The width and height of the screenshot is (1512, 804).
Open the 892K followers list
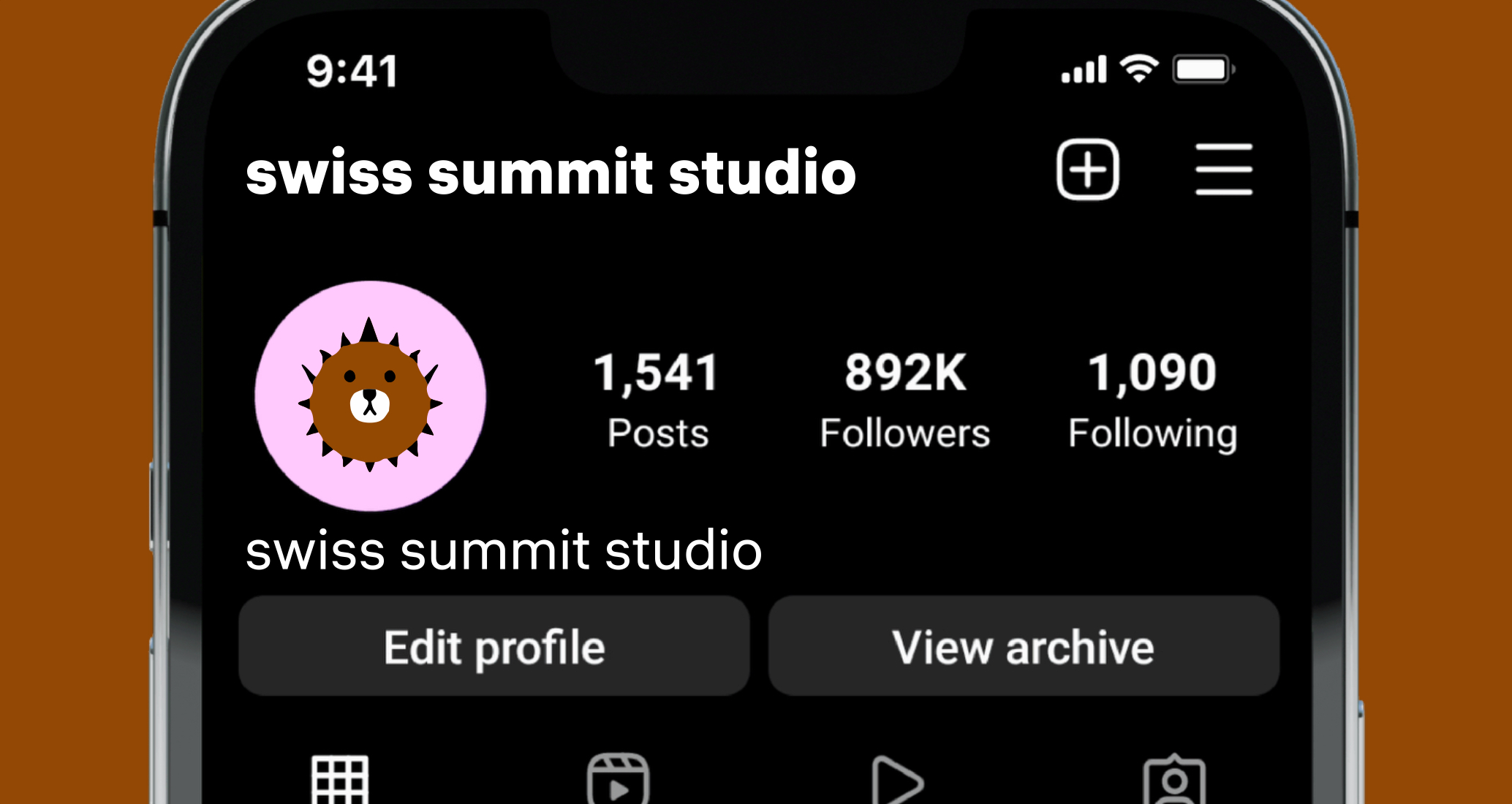click(x=904, y=400)
